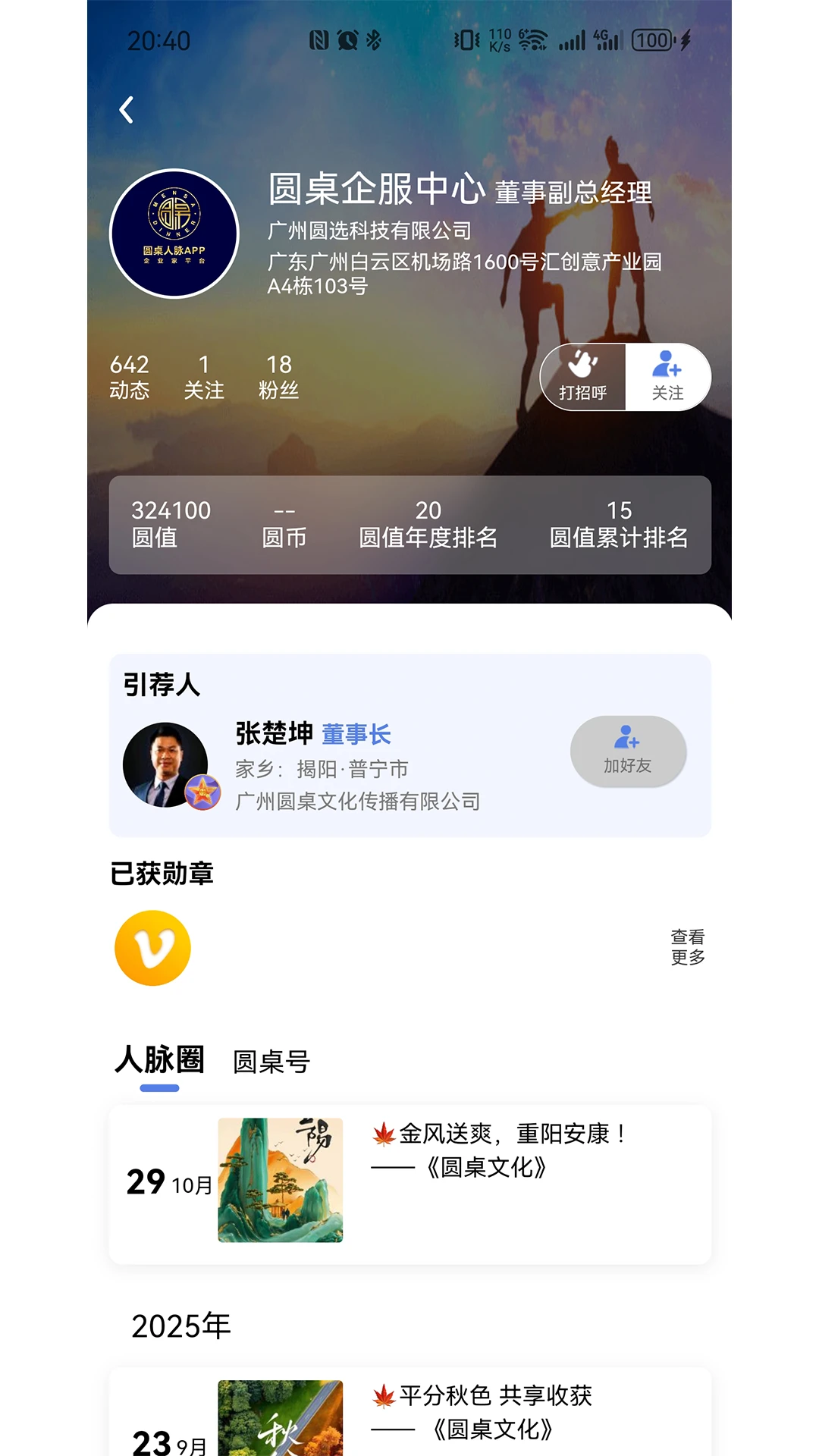The image size is (819, 1456).
Task: Tap the back arrow to return
Action: coord(126,110)
